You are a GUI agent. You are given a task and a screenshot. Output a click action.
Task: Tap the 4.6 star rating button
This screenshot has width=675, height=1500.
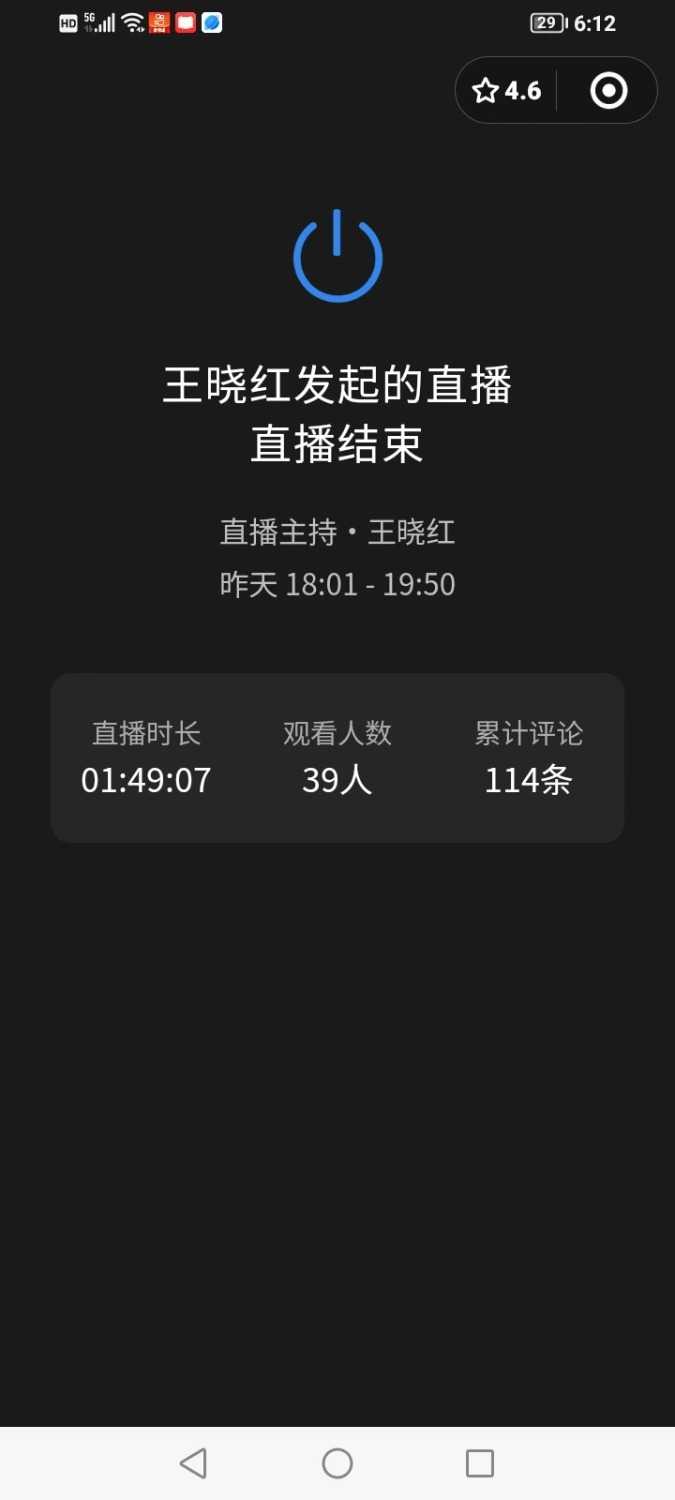(x=507, y=91)
